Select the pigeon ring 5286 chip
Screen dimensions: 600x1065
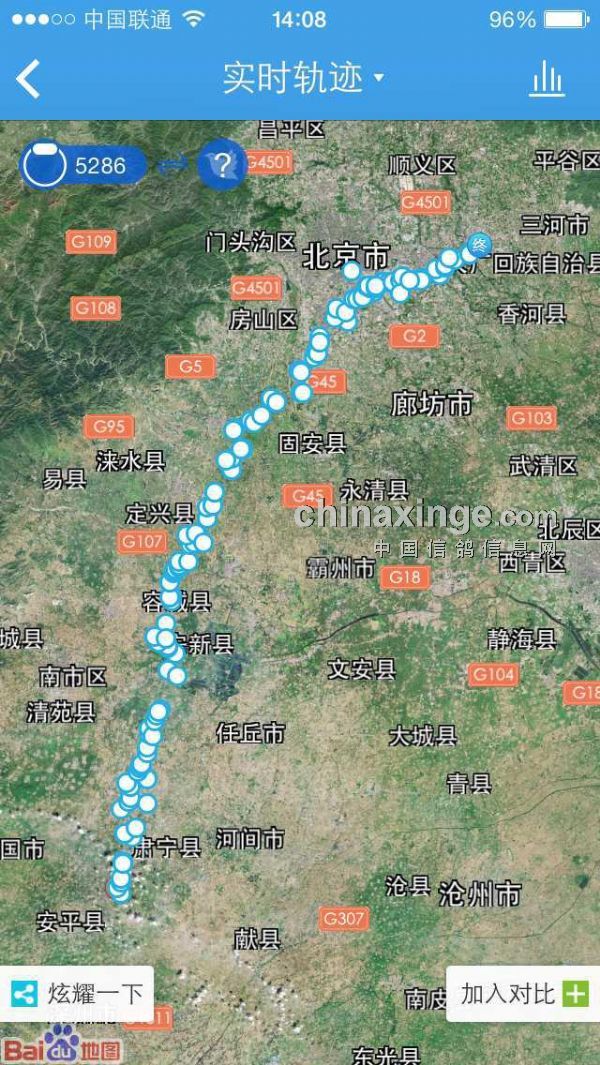[x=84, y=165]
